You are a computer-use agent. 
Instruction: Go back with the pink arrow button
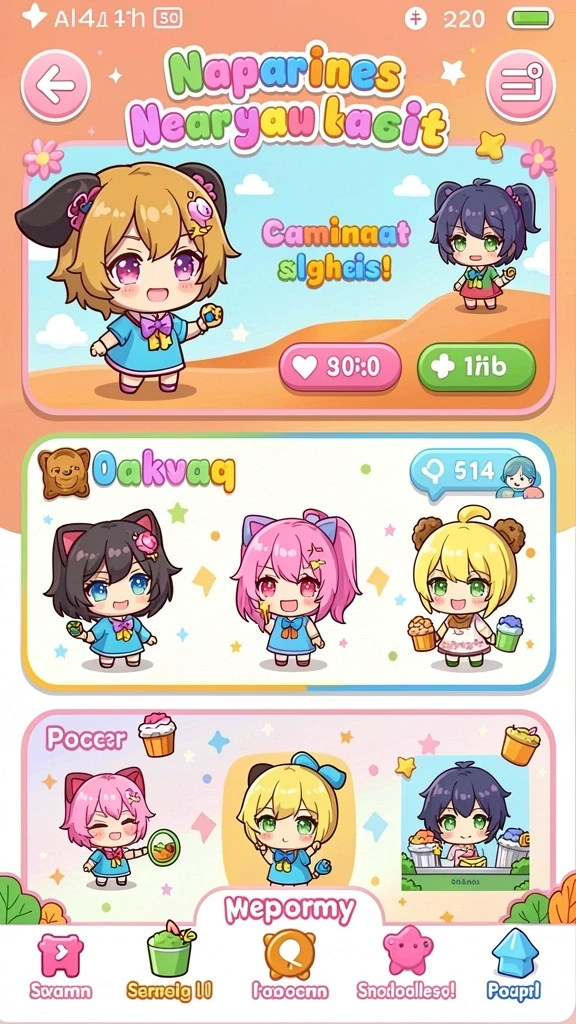(x=56, y=86)
